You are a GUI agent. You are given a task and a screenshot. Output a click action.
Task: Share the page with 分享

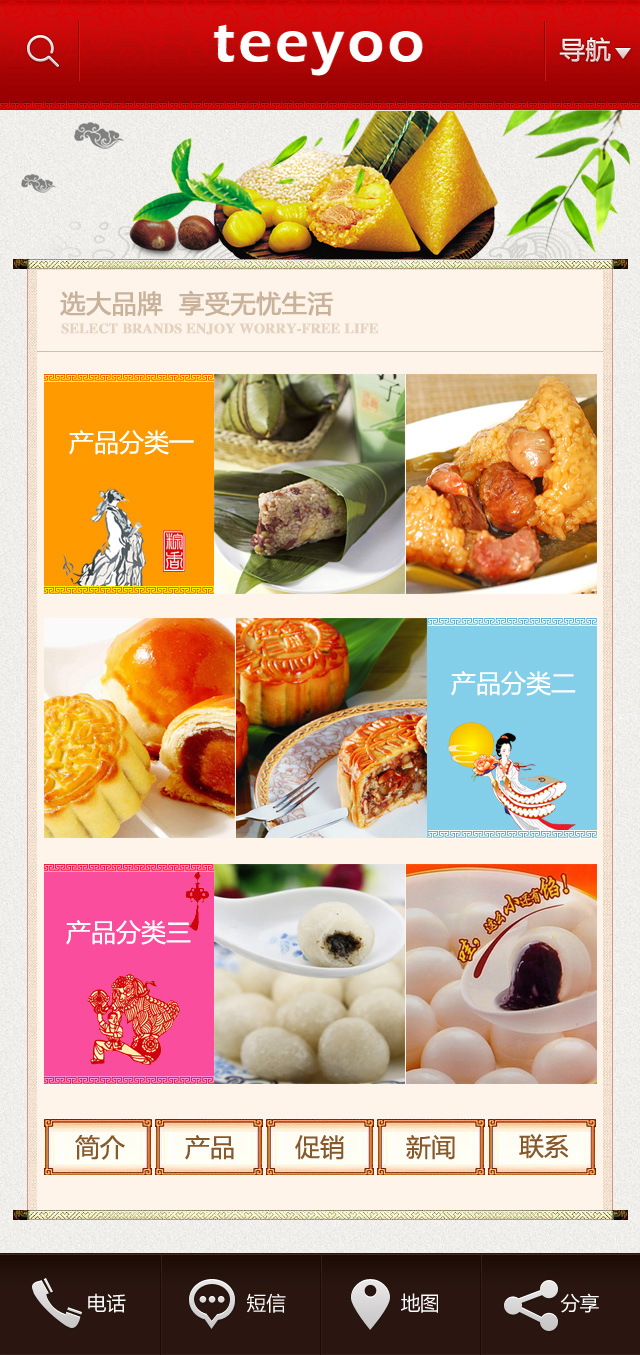tap(560, 1304)
